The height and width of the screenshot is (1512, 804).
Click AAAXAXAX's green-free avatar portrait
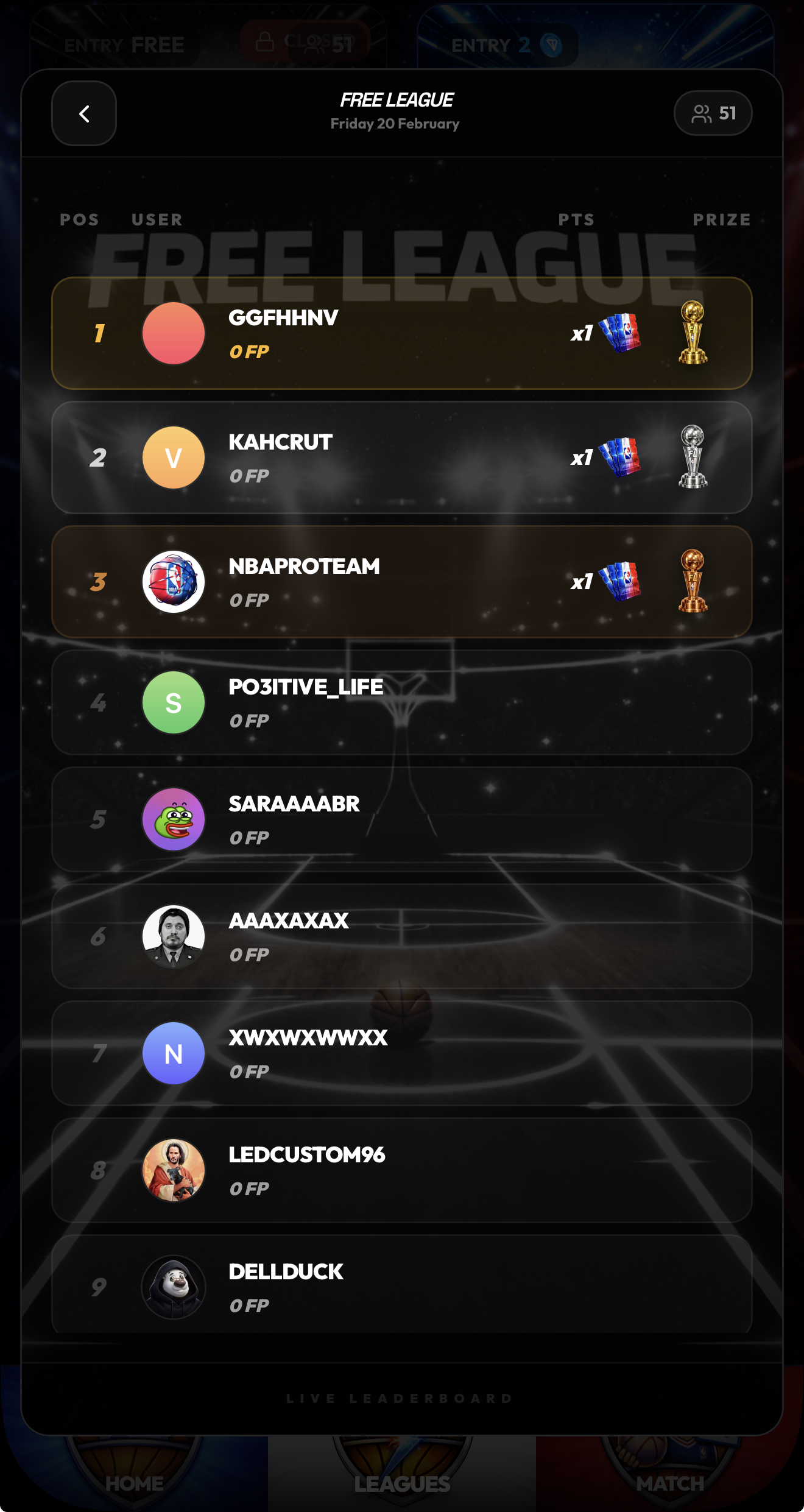[x=173, y=937]
